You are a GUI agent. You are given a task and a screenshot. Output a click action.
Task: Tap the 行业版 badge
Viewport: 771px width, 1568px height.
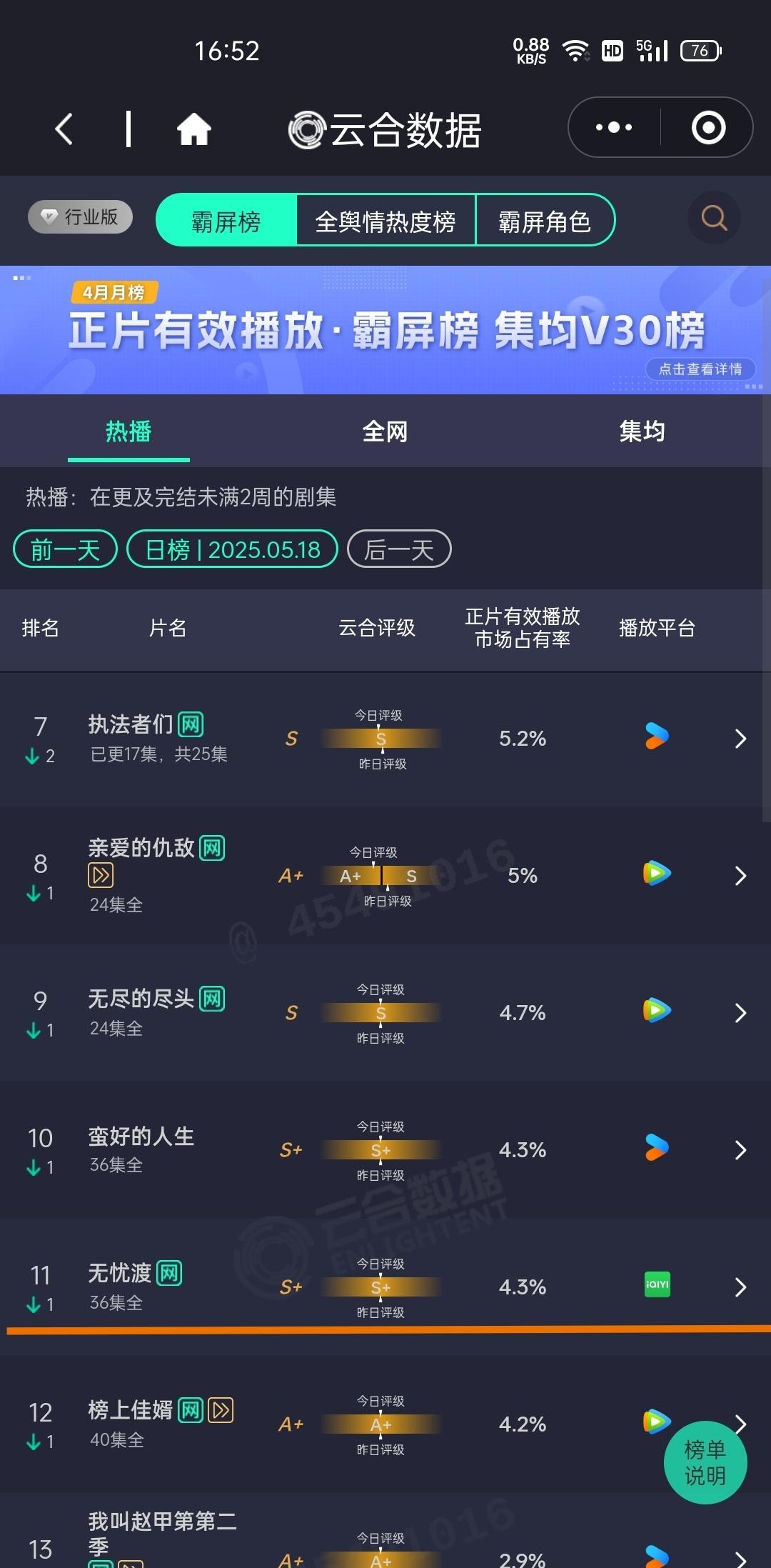click(81, 217)
